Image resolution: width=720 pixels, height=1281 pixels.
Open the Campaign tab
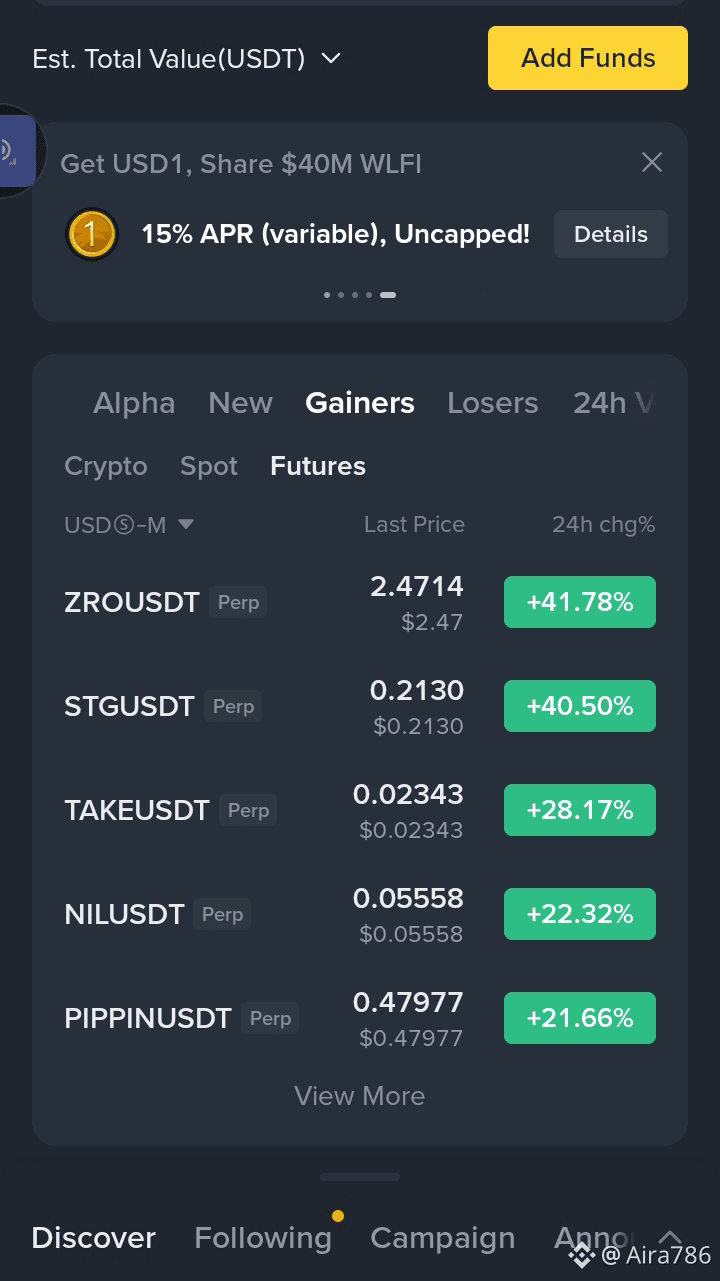[442, 1238]
